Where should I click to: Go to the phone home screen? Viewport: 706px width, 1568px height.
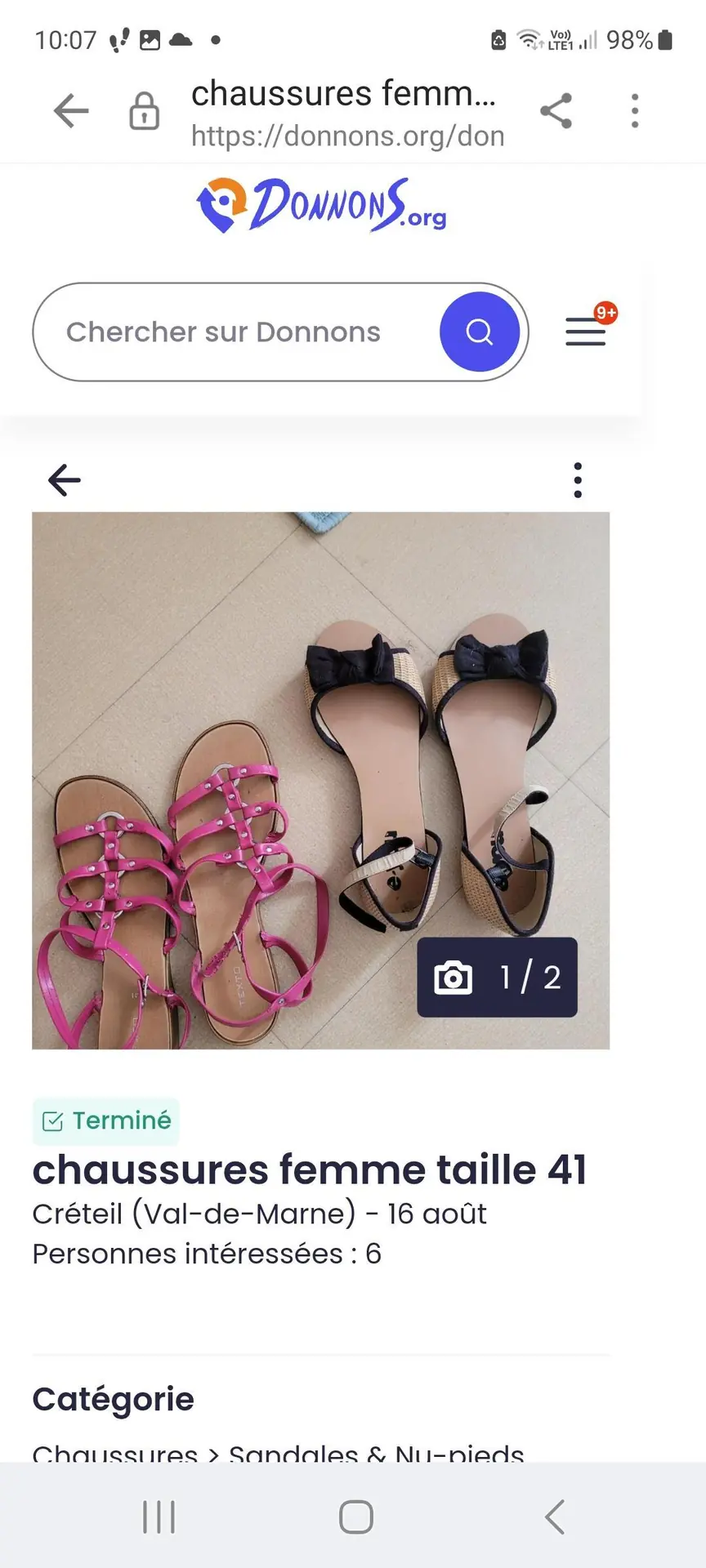click(355, 1517)
